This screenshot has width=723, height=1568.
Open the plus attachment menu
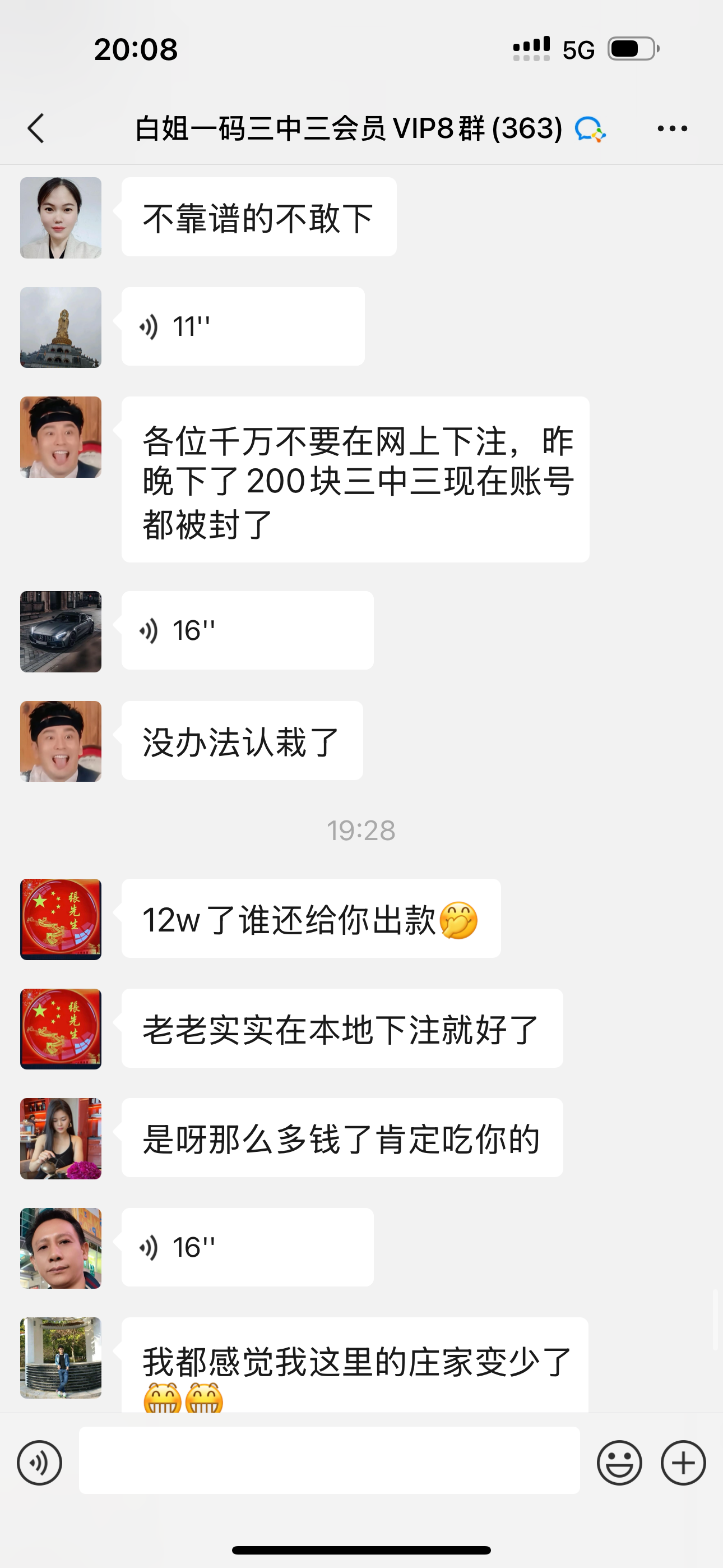683,1463
